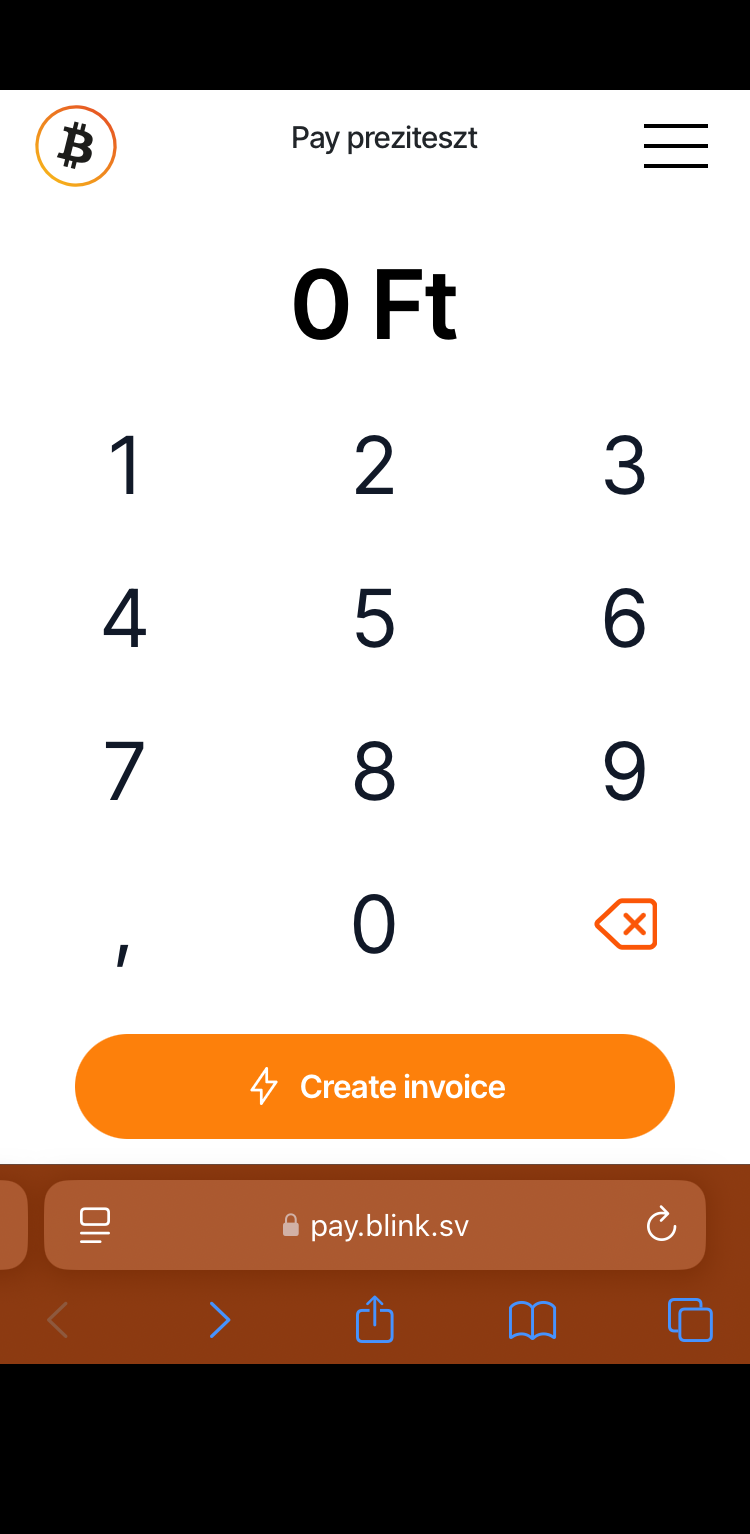750x1534 pixels.
Task: Delete the last digit with backspace
Action: (x=626, y=924)
